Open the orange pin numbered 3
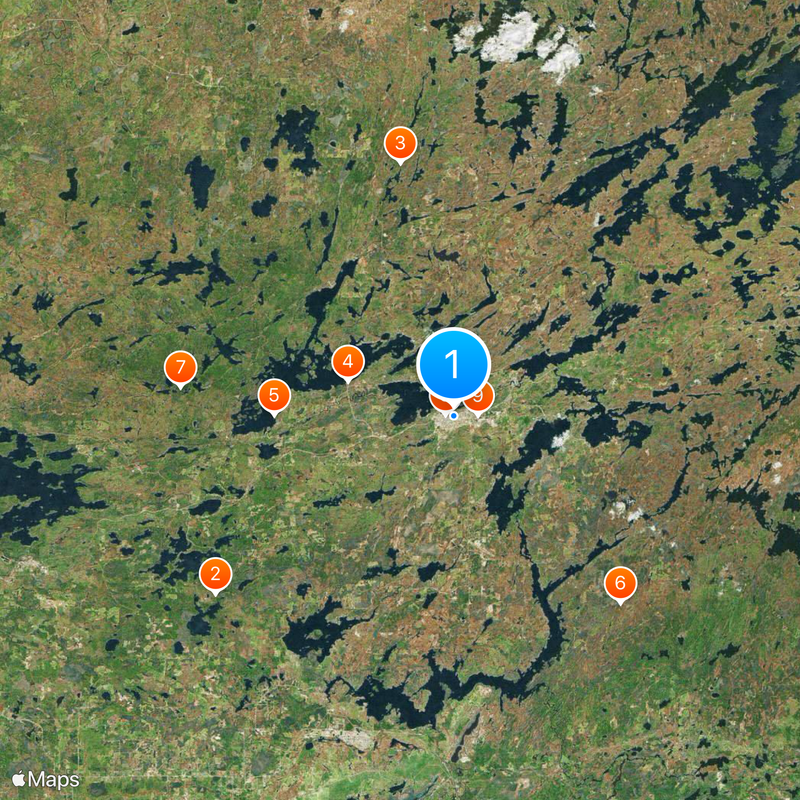Screen dimensions: 800x800 pos(400,143)
